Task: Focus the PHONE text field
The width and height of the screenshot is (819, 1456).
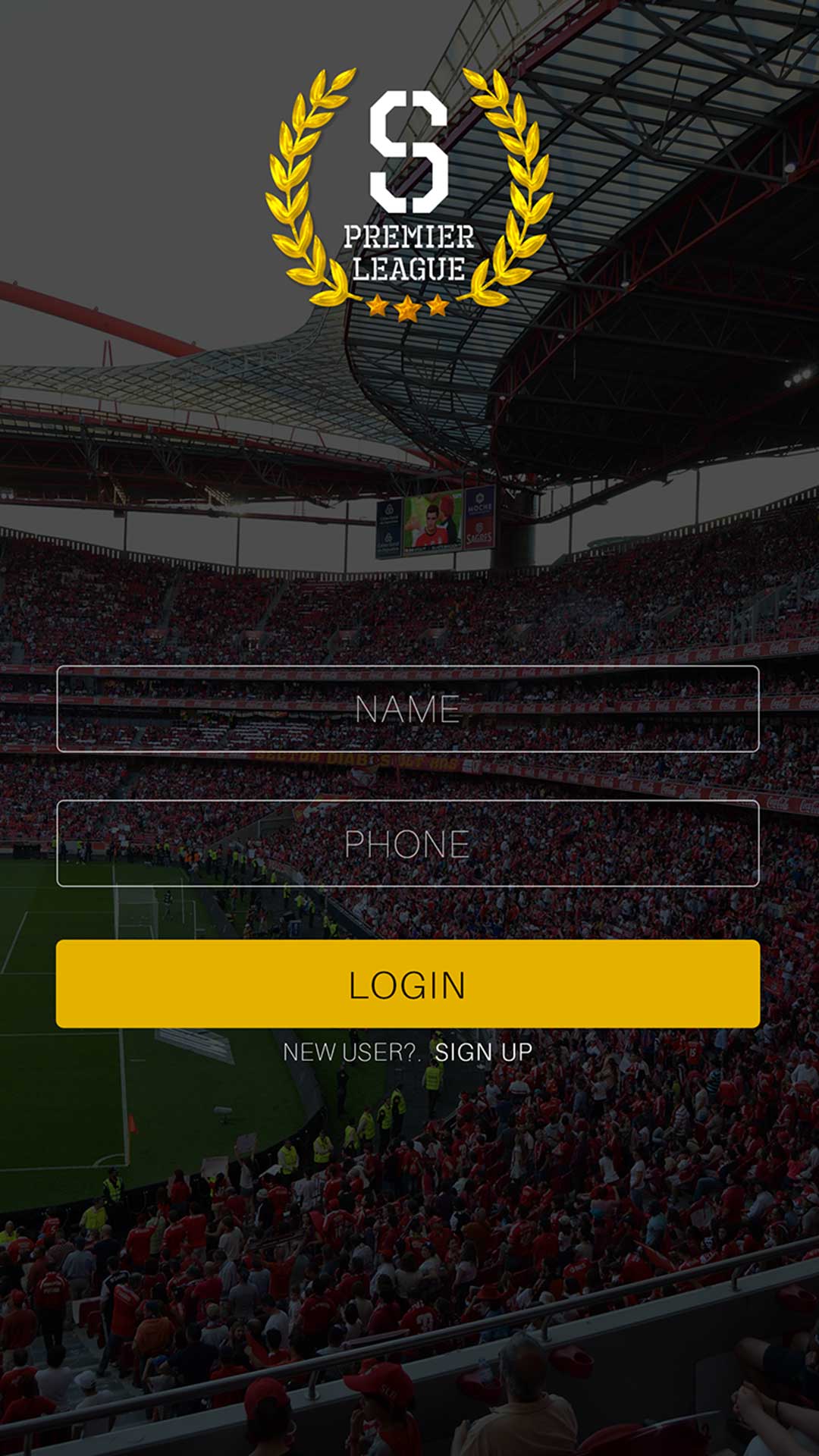Action: (408, 843)
